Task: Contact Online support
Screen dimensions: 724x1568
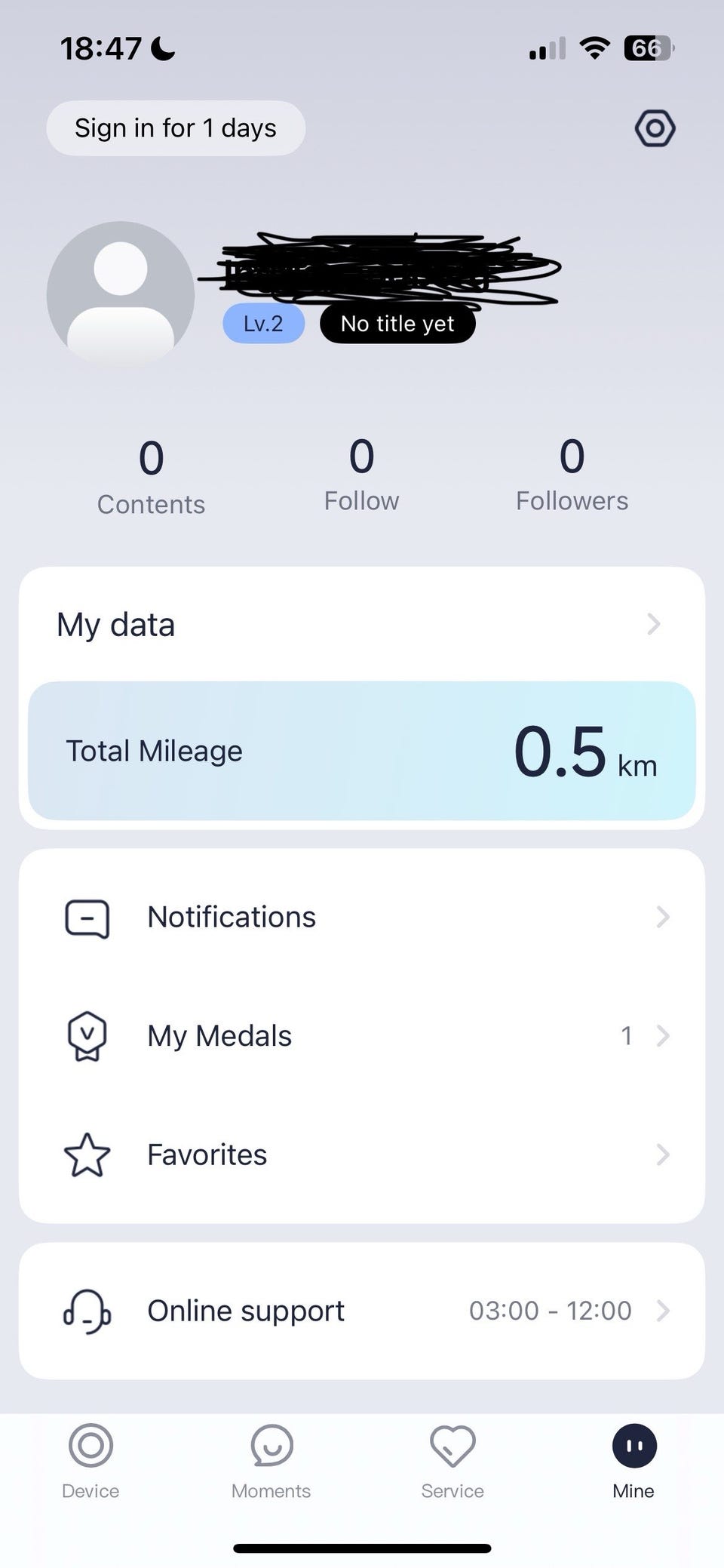Action: (362, 1311)
